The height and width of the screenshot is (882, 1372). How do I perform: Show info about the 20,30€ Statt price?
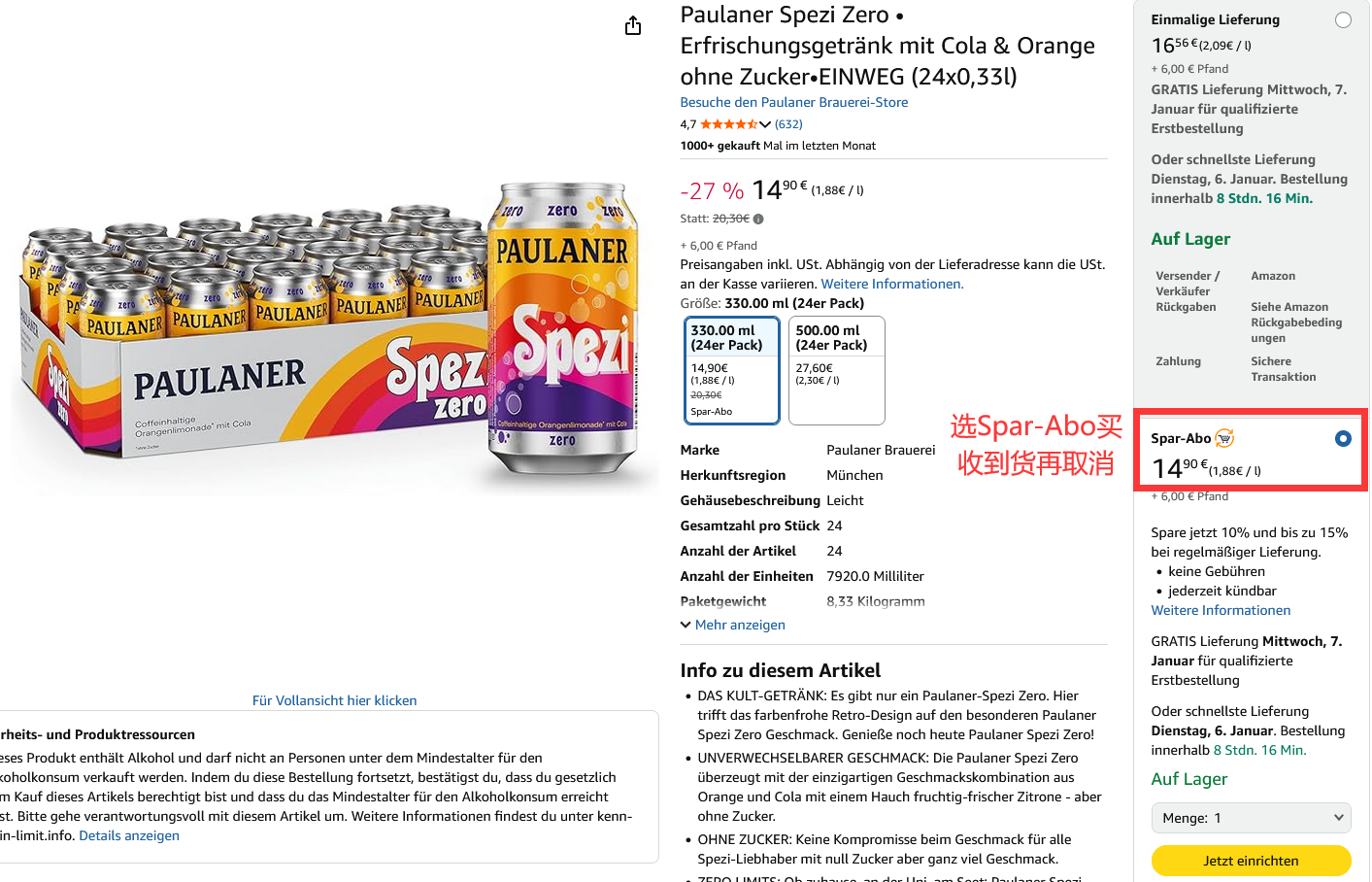758,220
